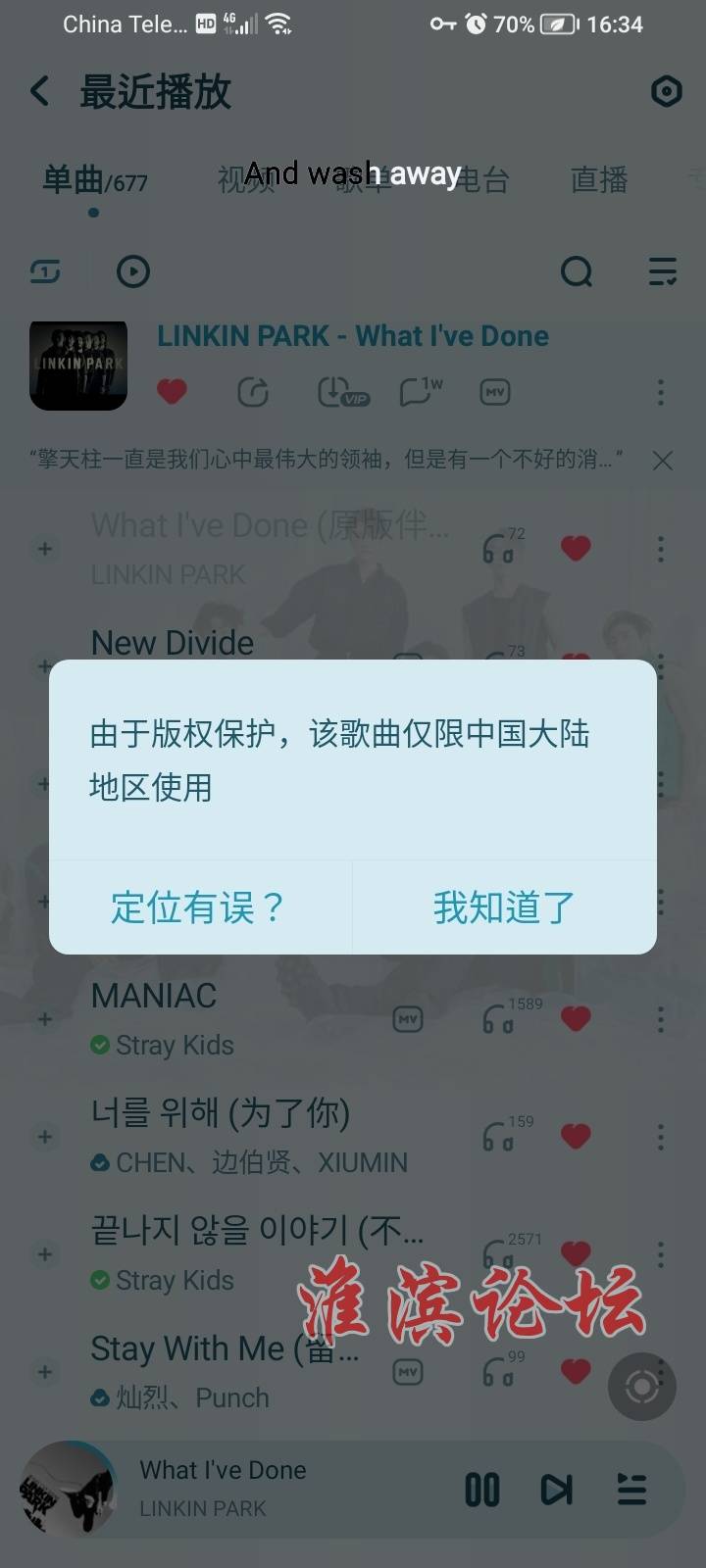Image resolution: width=706 pixels, height=1568 pixels.
Task: Open multi-select list management icon
Action: (x=663, y=271)
